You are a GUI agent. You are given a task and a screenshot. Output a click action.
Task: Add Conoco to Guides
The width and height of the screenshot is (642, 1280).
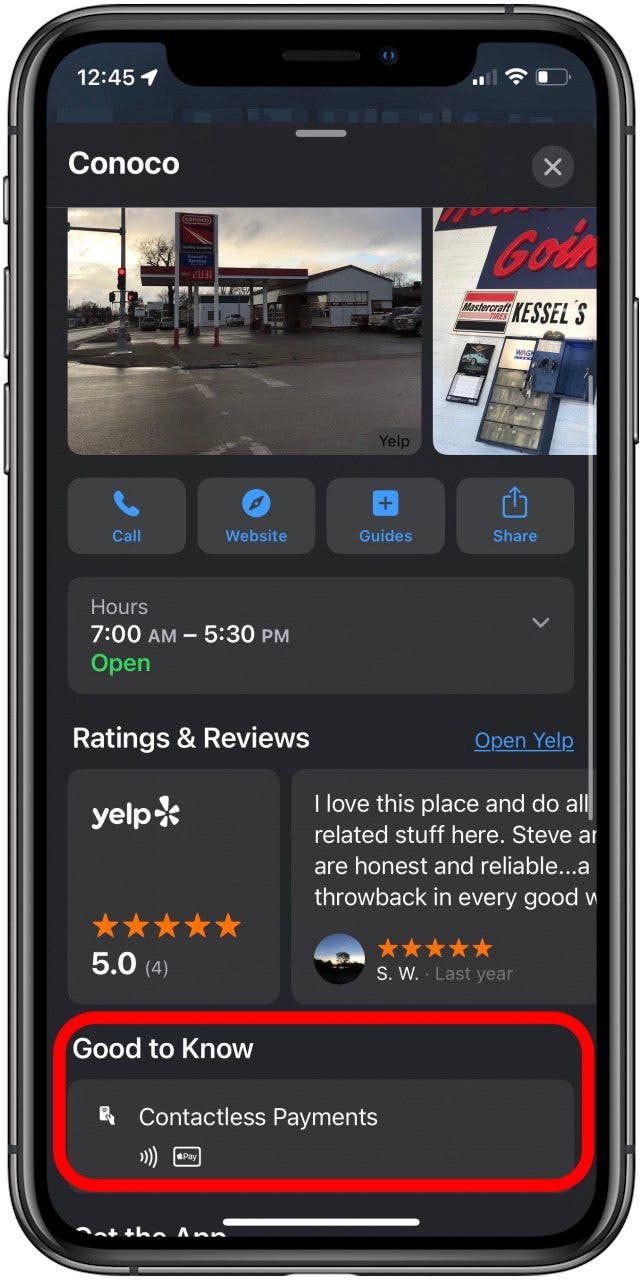pos(386,516)
